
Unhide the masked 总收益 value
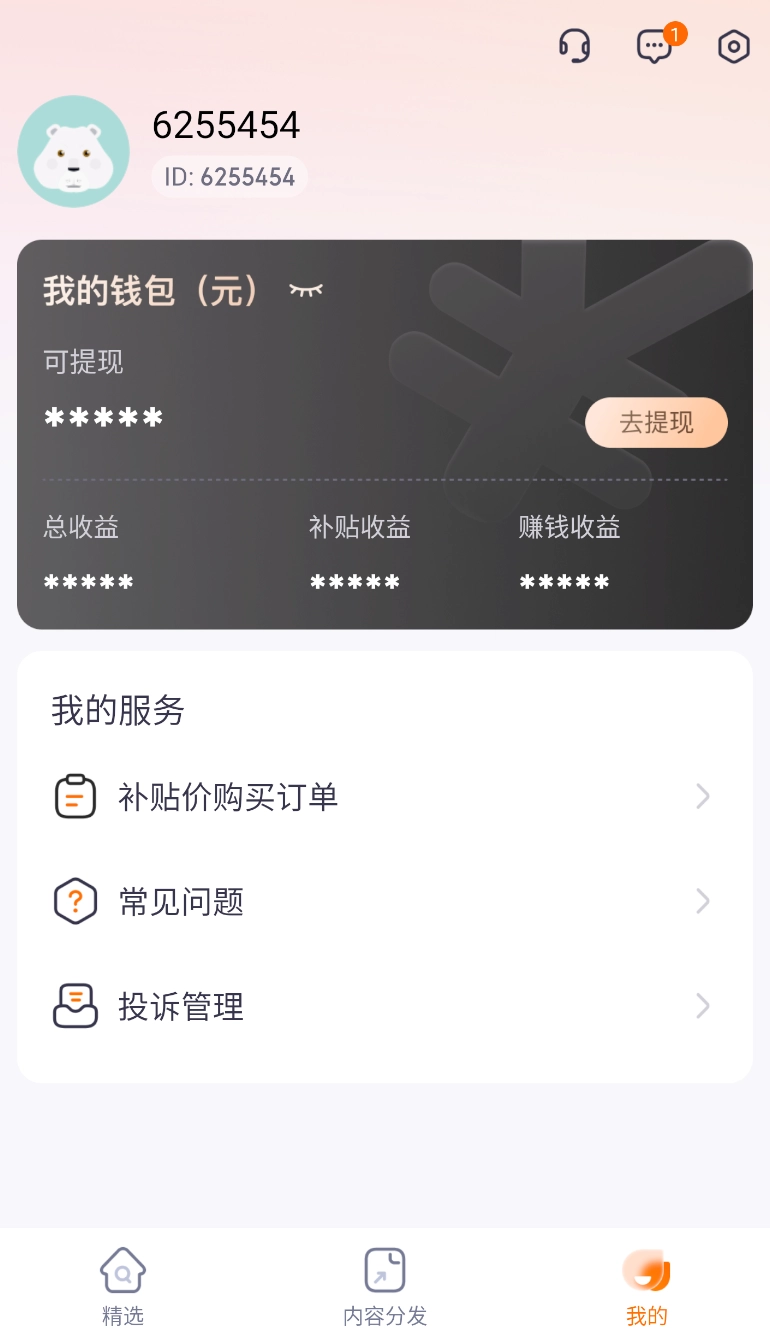pyautogui.click(x=88, y=581)
